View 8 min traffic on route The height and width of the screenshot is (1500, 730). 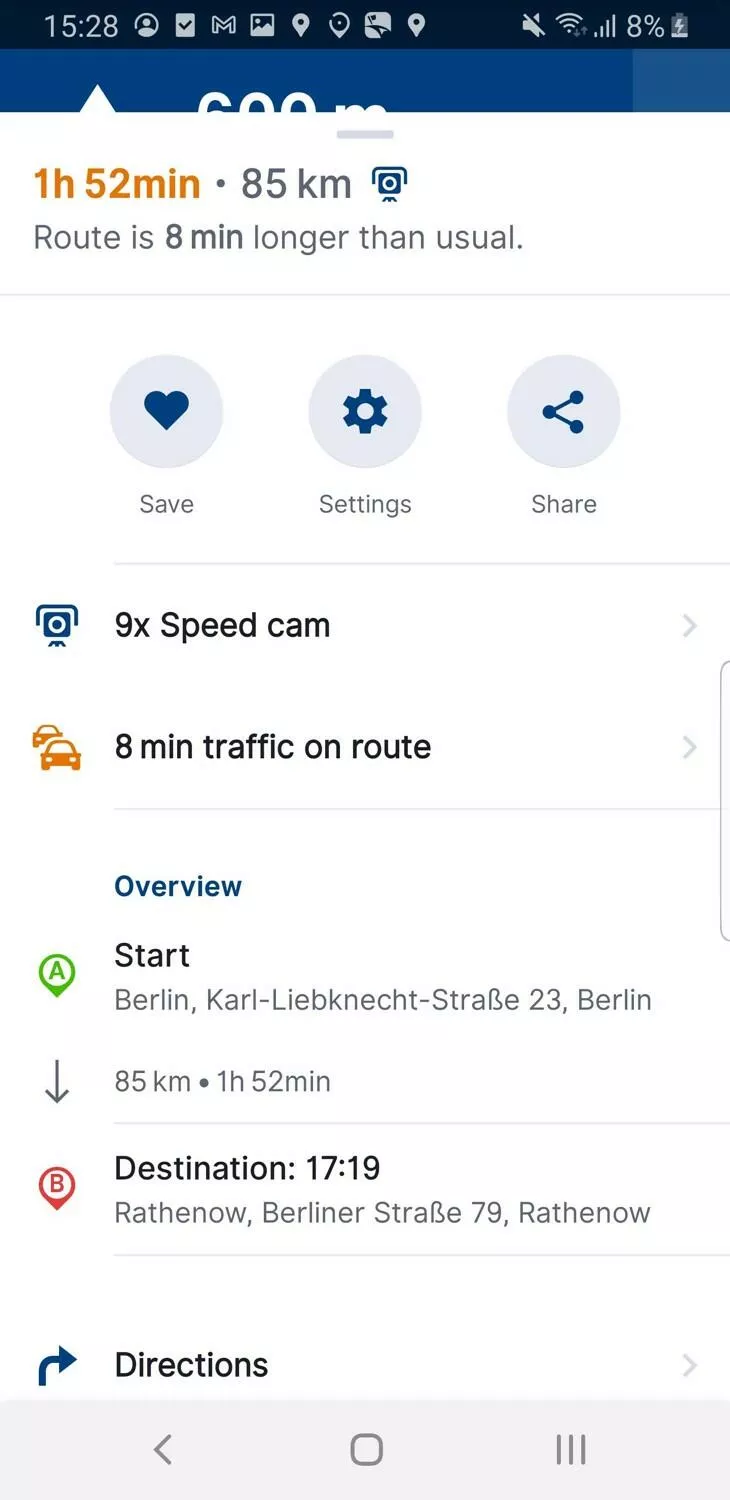(x=365, y=747)
